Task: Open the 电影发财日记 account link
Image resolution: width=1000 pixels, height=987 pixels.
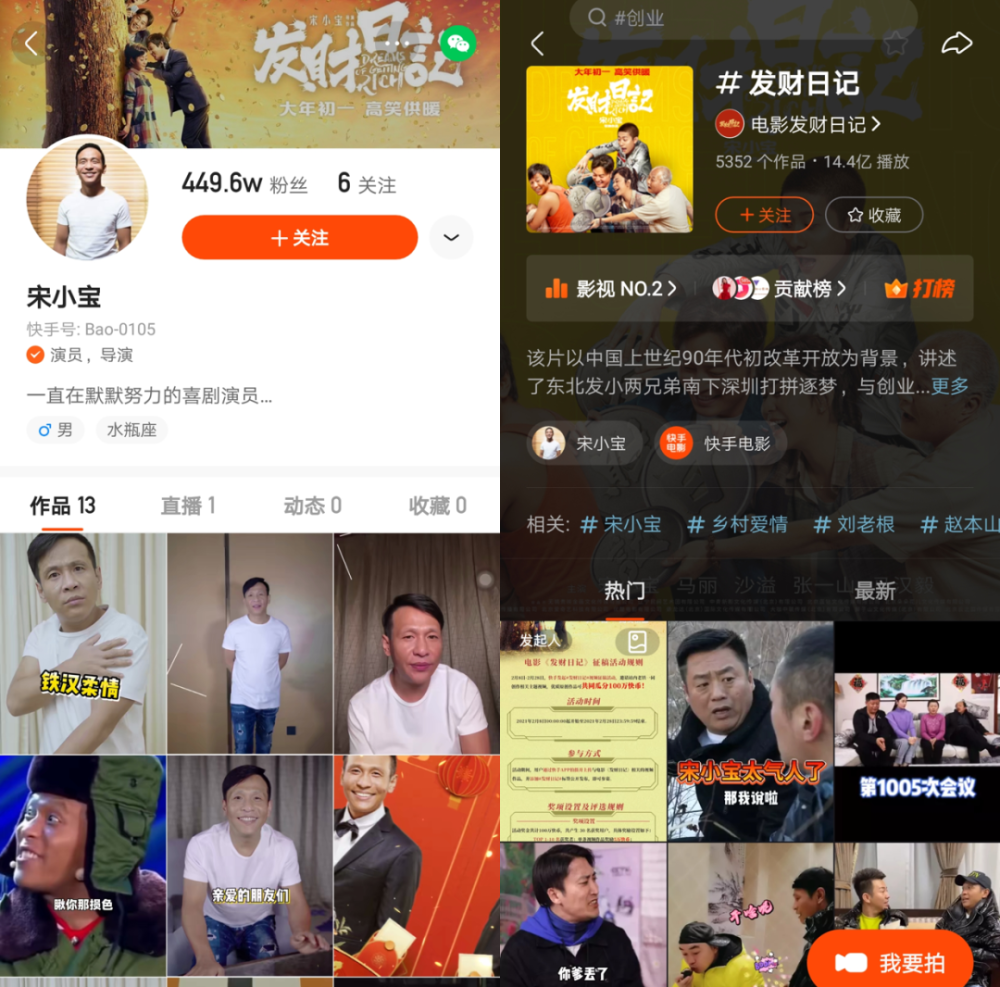Action: 799,125
